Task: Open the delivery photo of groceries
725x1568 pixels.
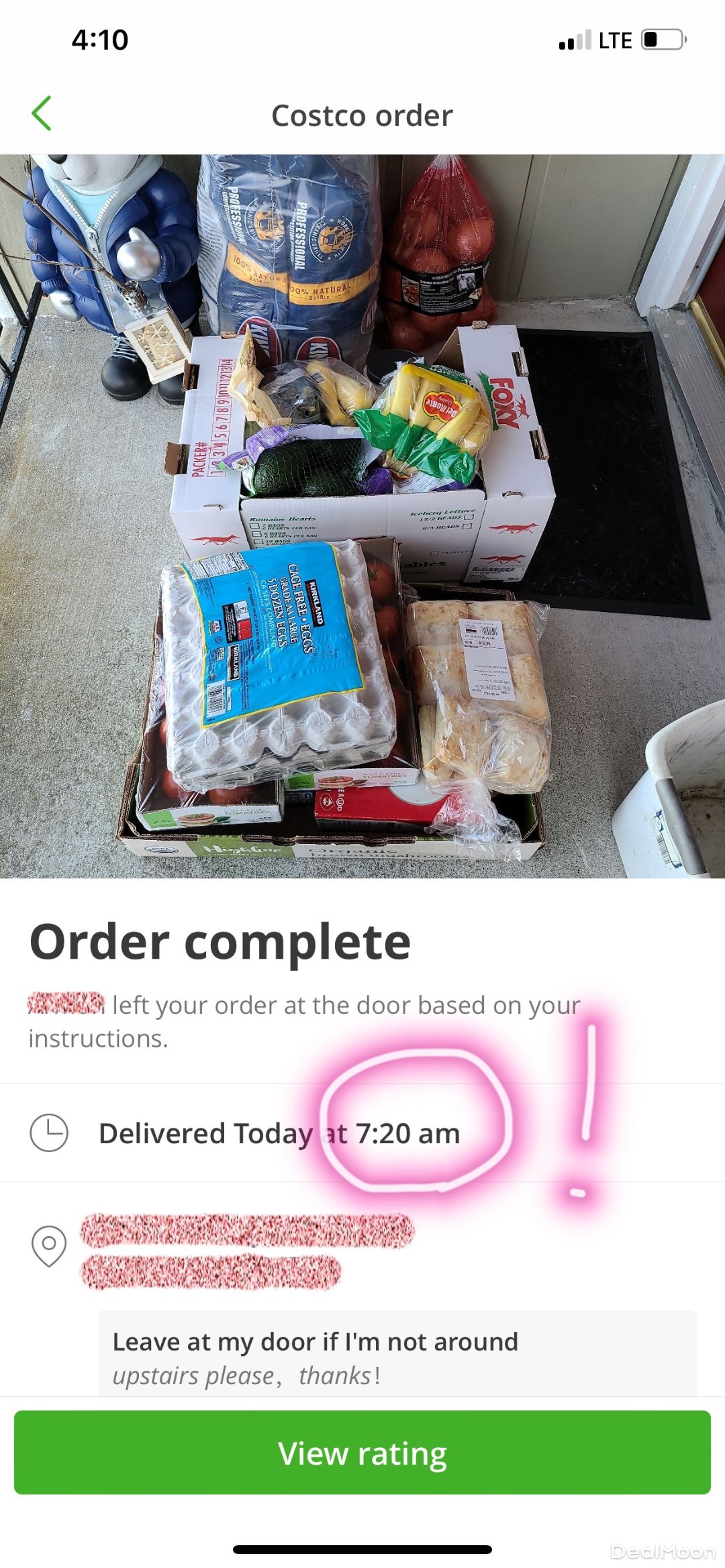Action: coord(362,517)
